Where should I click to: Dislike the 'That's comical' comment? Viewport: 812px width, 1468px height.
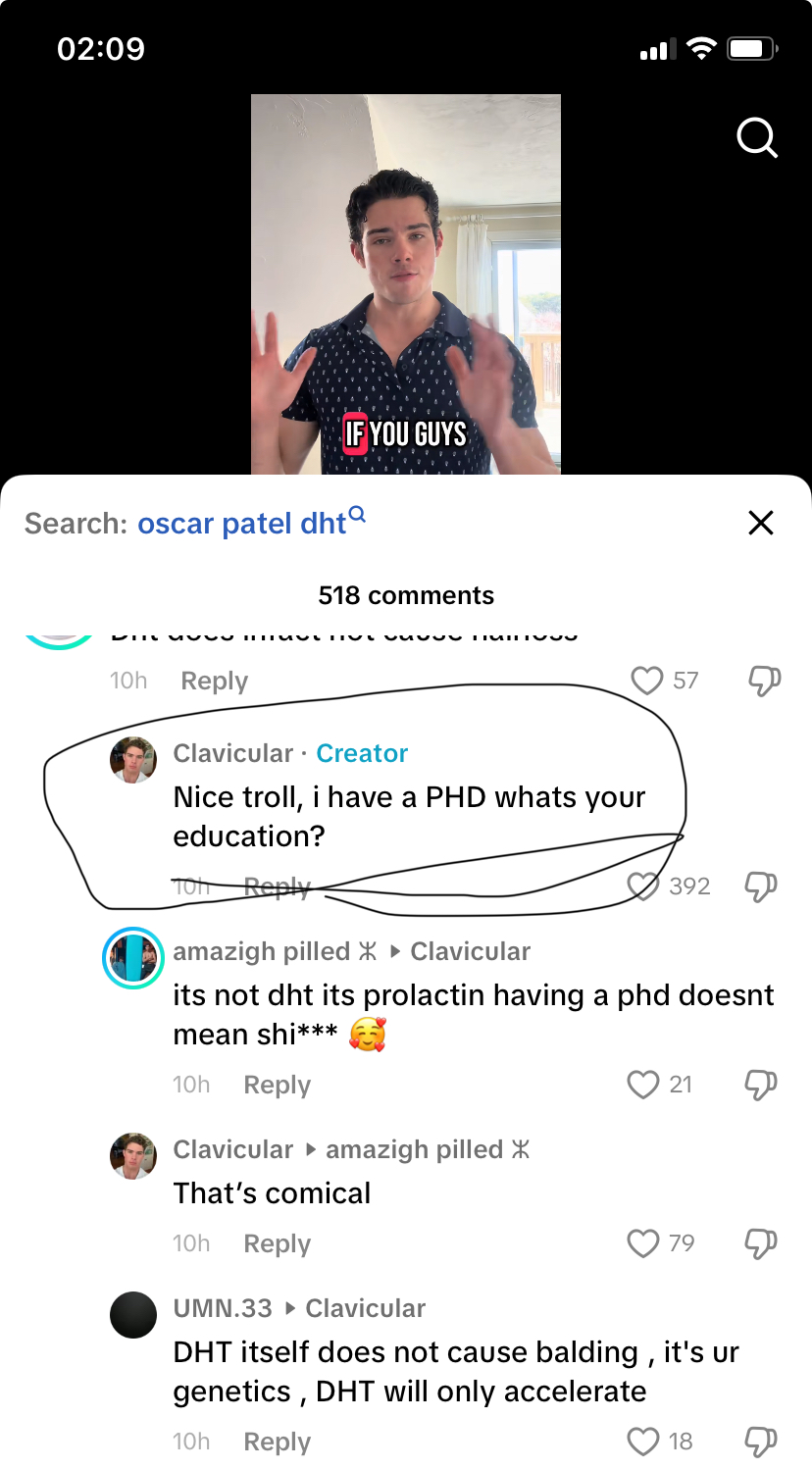[x=762, y=1243]
